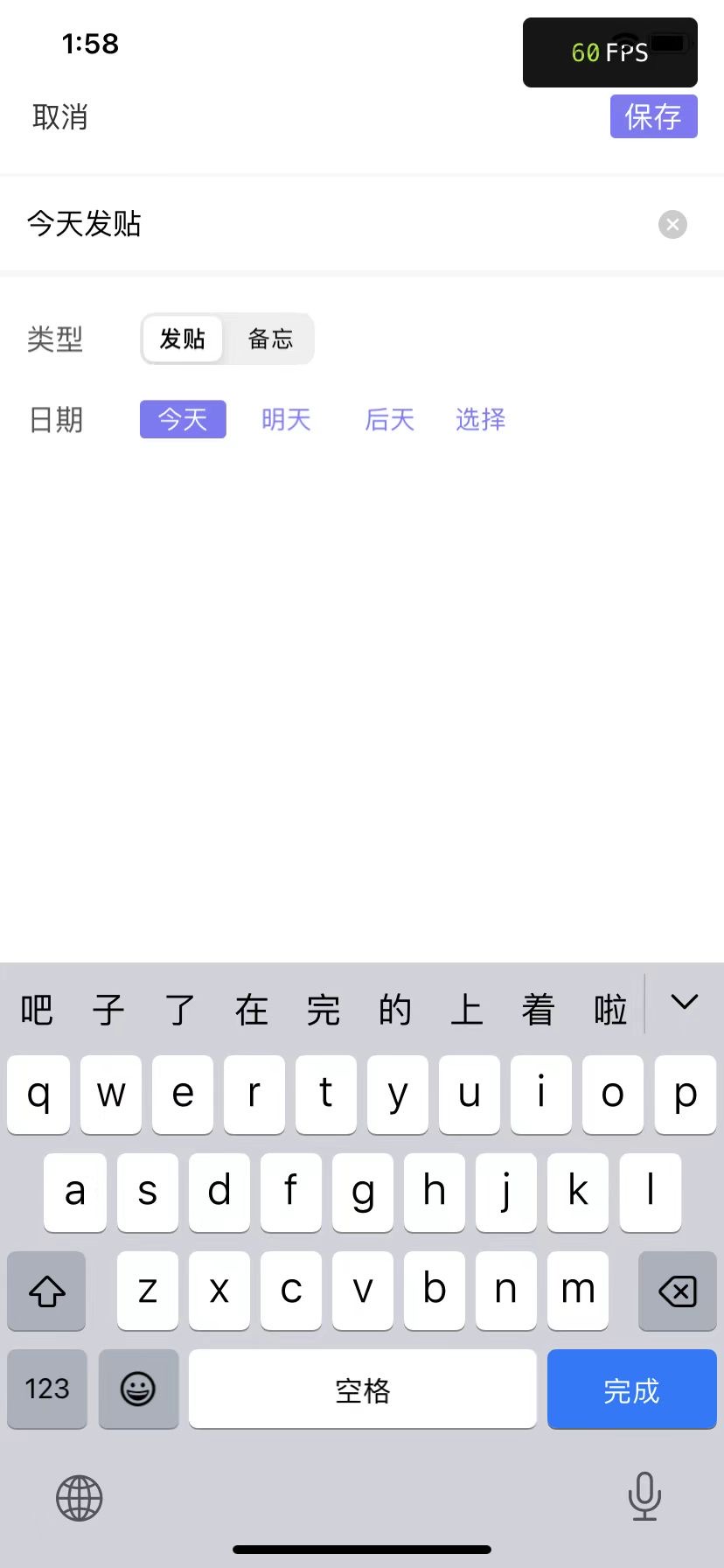The width and height of the screenshot is (724, 1568).
Task: Open the 选择 date picker
Action: pos(480,419)
